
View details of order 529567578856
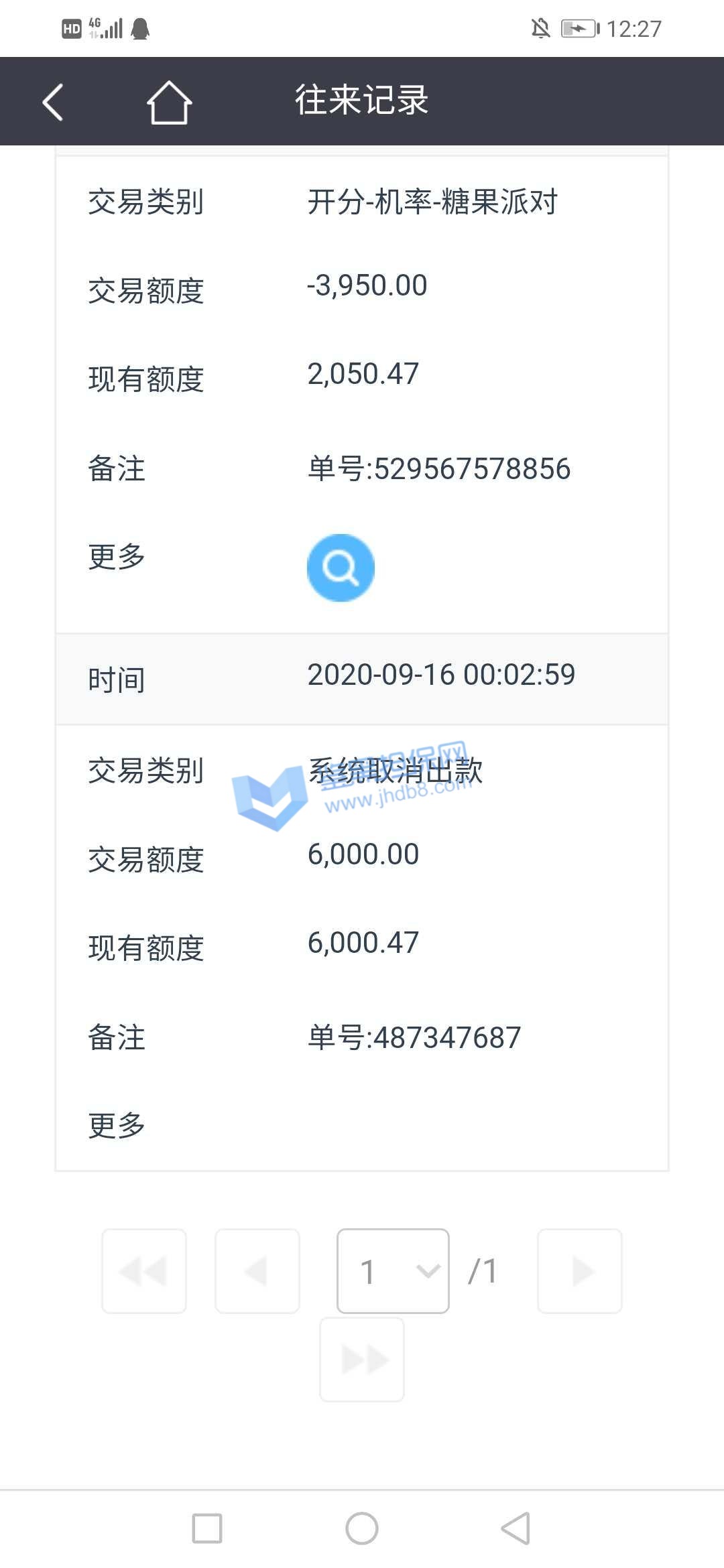[x=341, y=568]
